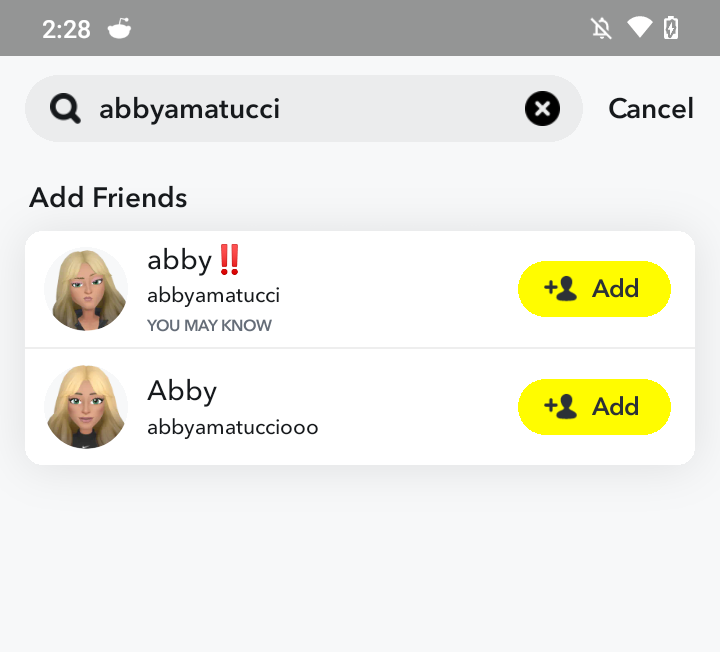The image size is (720, 652).
Task: Tap the search field containing abbyamatucci
Action: (x=290, y=108)
